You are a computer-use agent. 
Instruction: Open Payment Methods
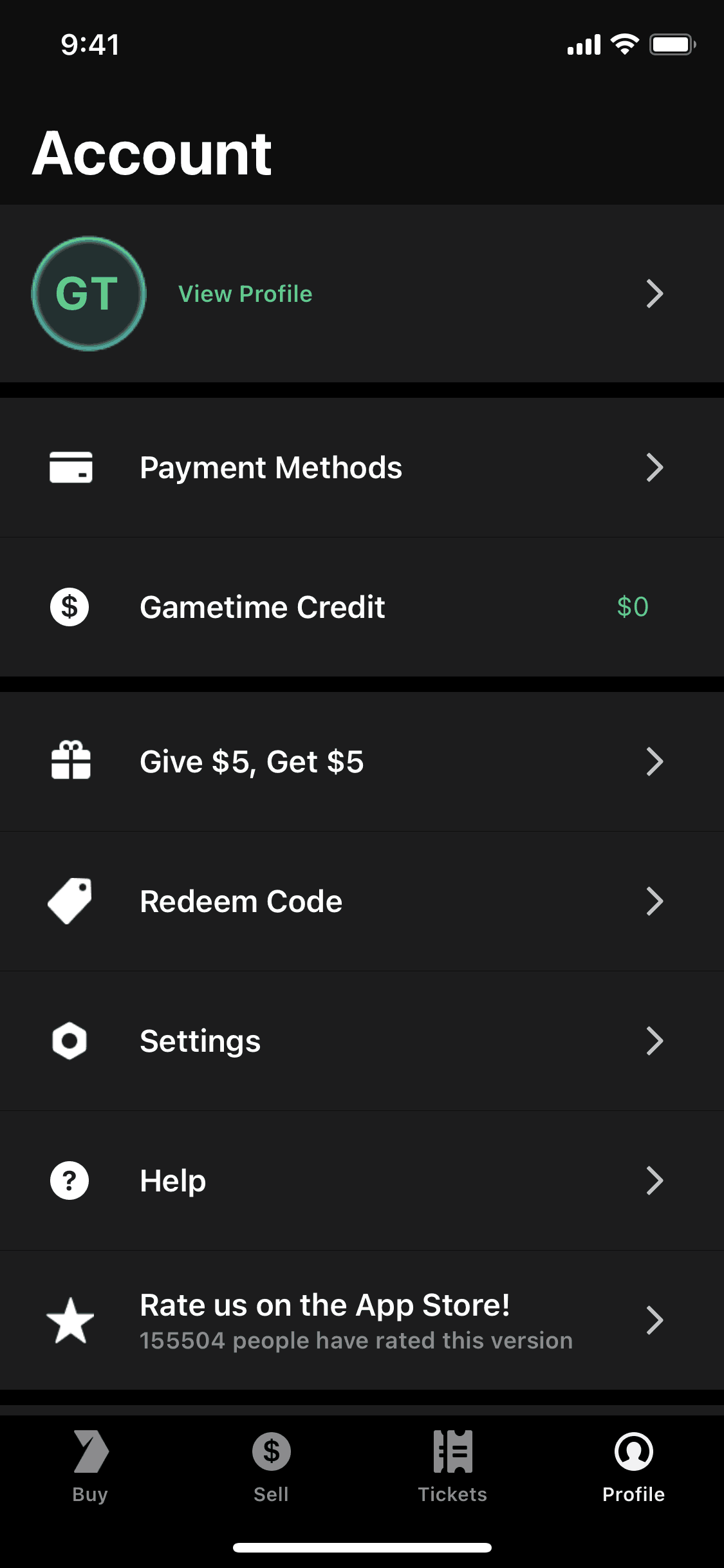271,468
